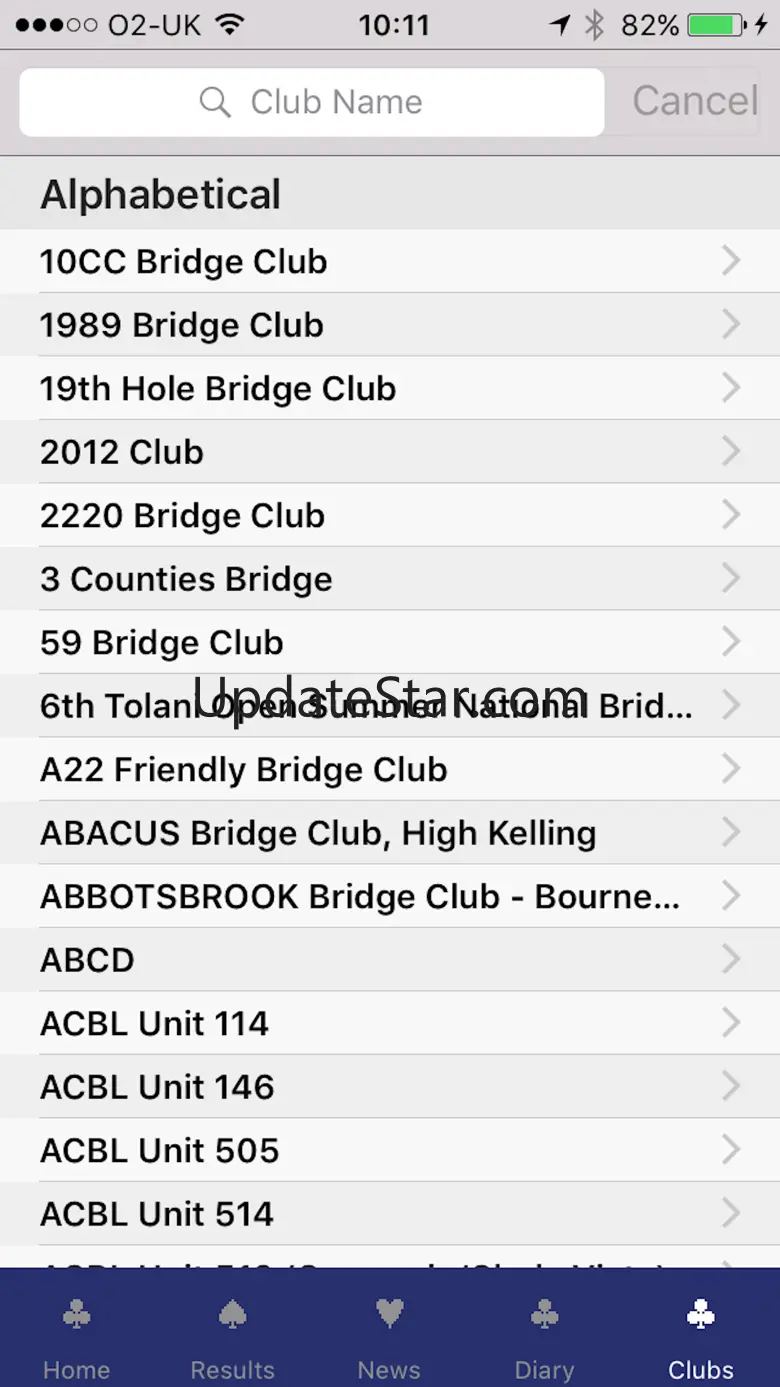Open 10CC Bridge Club
Image resolution: width=780 pixels, height=1387 pixels.
point(389,262)
